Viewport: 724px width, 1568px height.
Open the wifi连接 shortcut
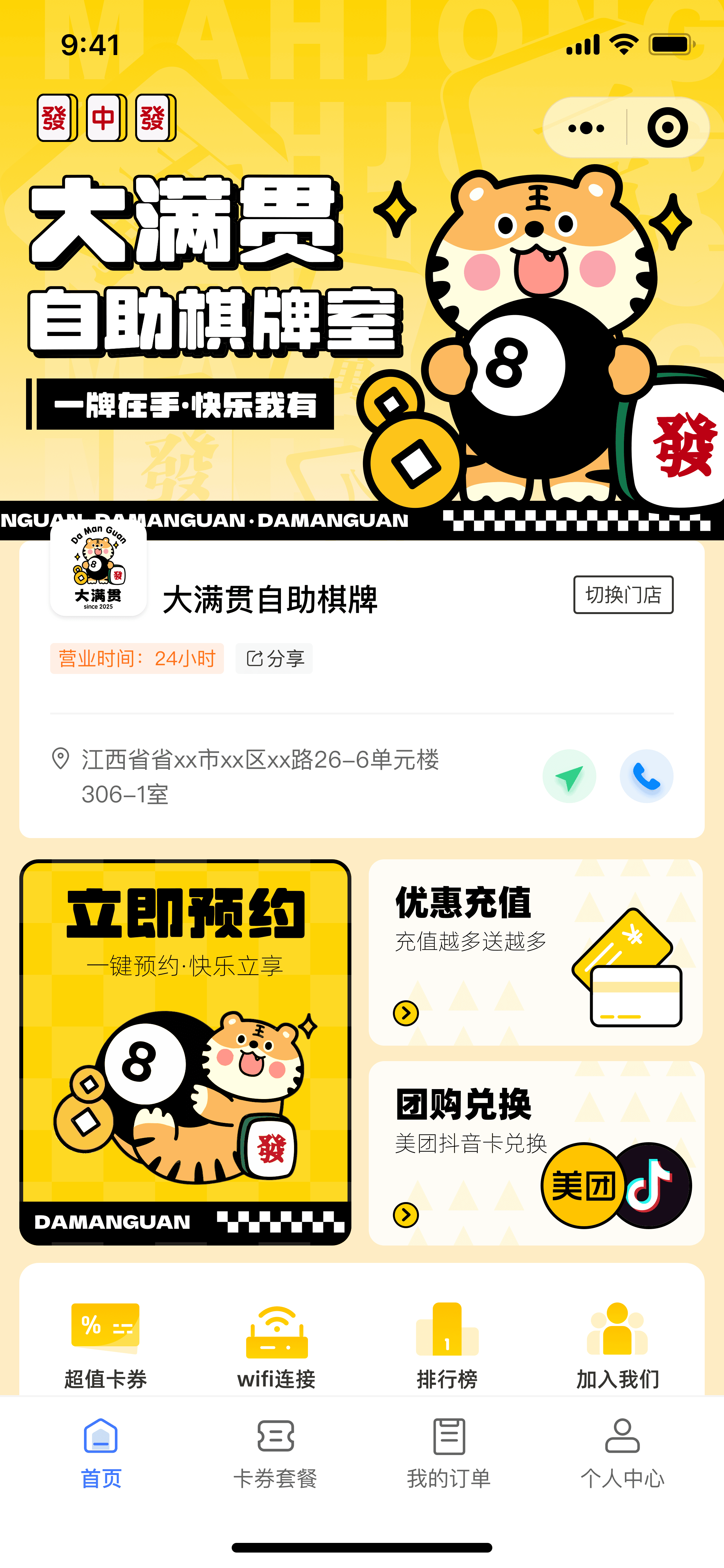pyautogui.click(x=276, y=1342)
